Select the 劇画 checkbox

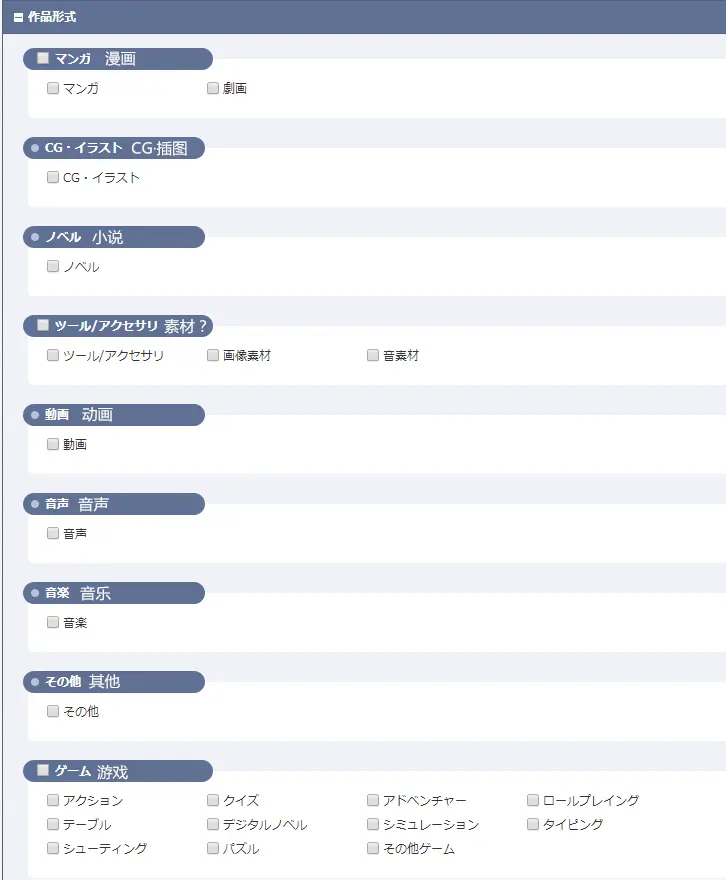click(x=213, y=88)
